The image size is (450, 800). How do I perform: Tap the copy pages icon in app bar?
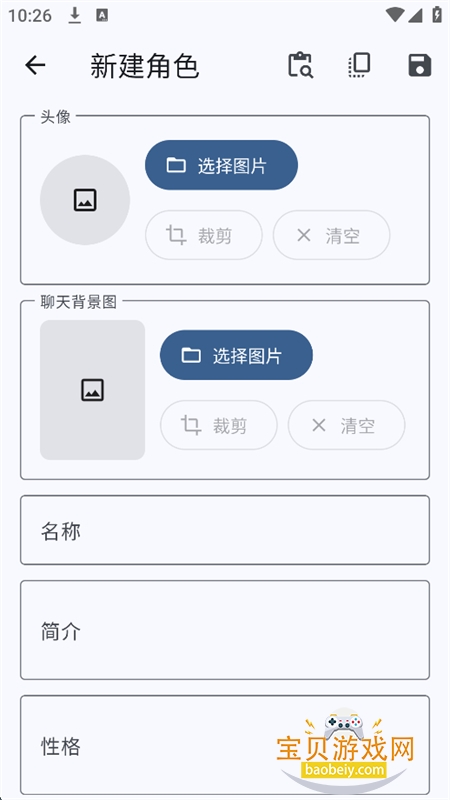[360, 65]
